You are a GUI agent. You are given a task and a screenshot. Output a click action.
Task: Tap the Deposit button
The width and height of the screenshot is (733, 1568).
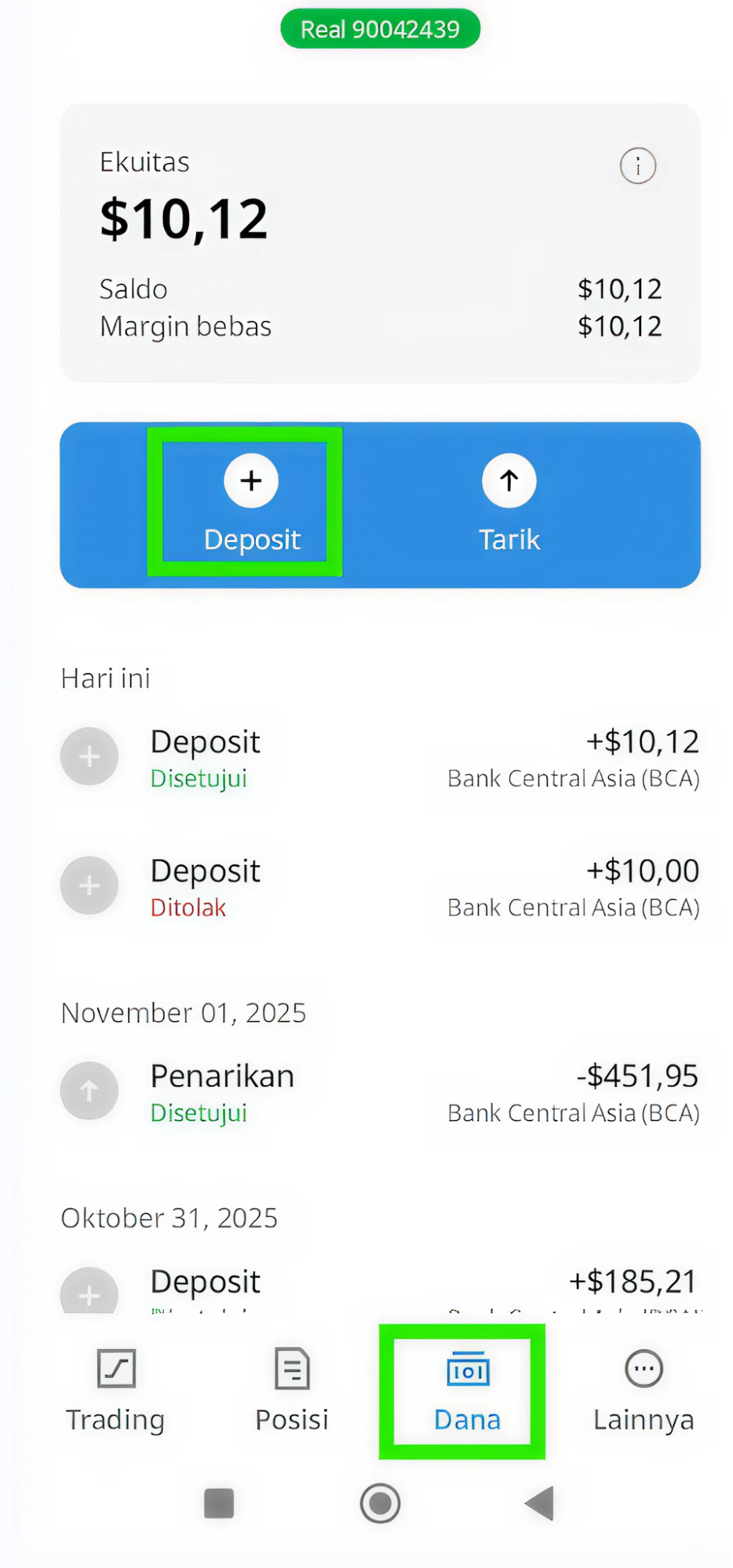click(x=252, y=504)
